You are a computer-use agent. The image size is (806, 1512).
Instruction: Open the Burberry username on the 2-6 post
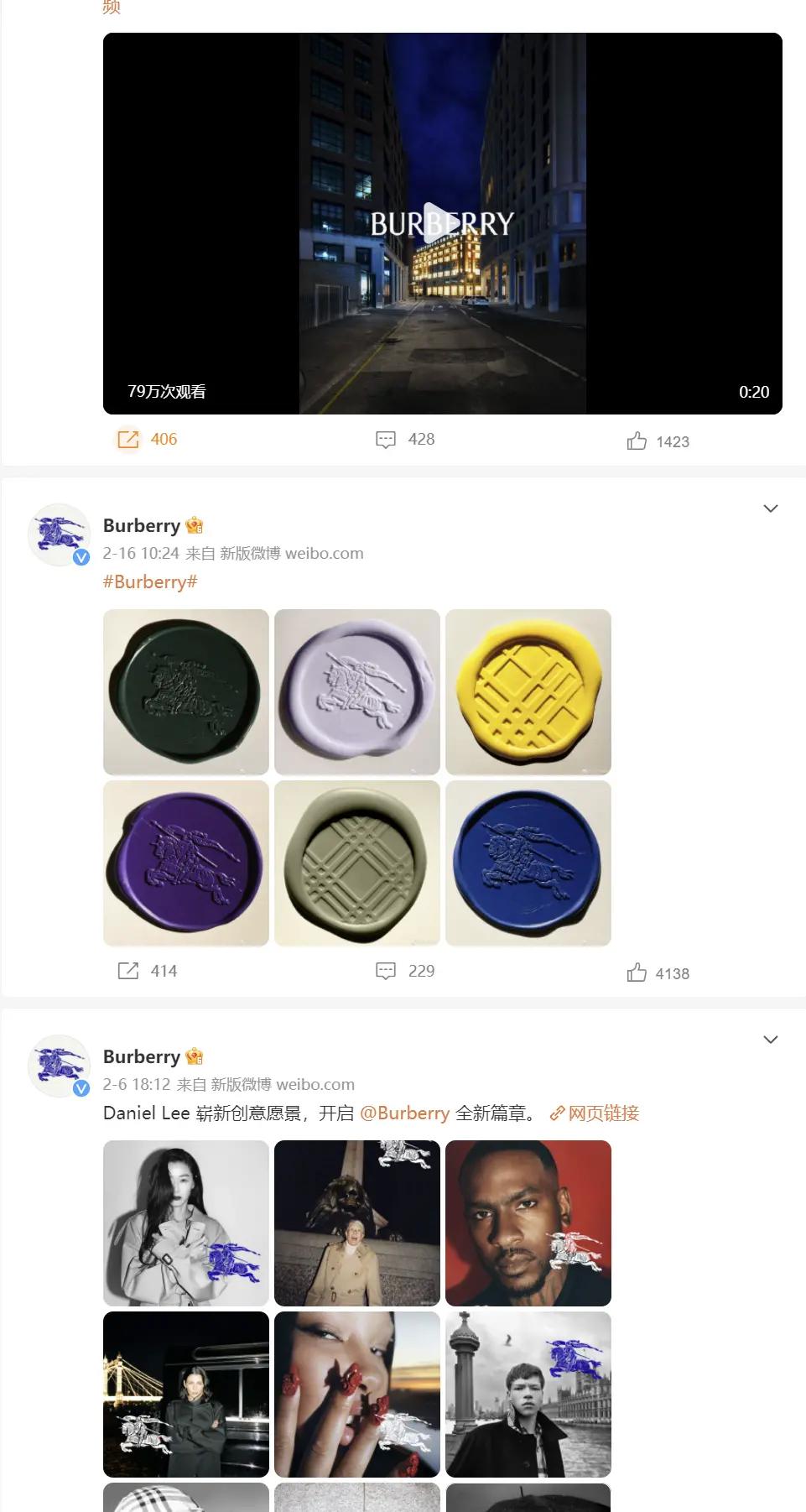(x=141, y=1056)
